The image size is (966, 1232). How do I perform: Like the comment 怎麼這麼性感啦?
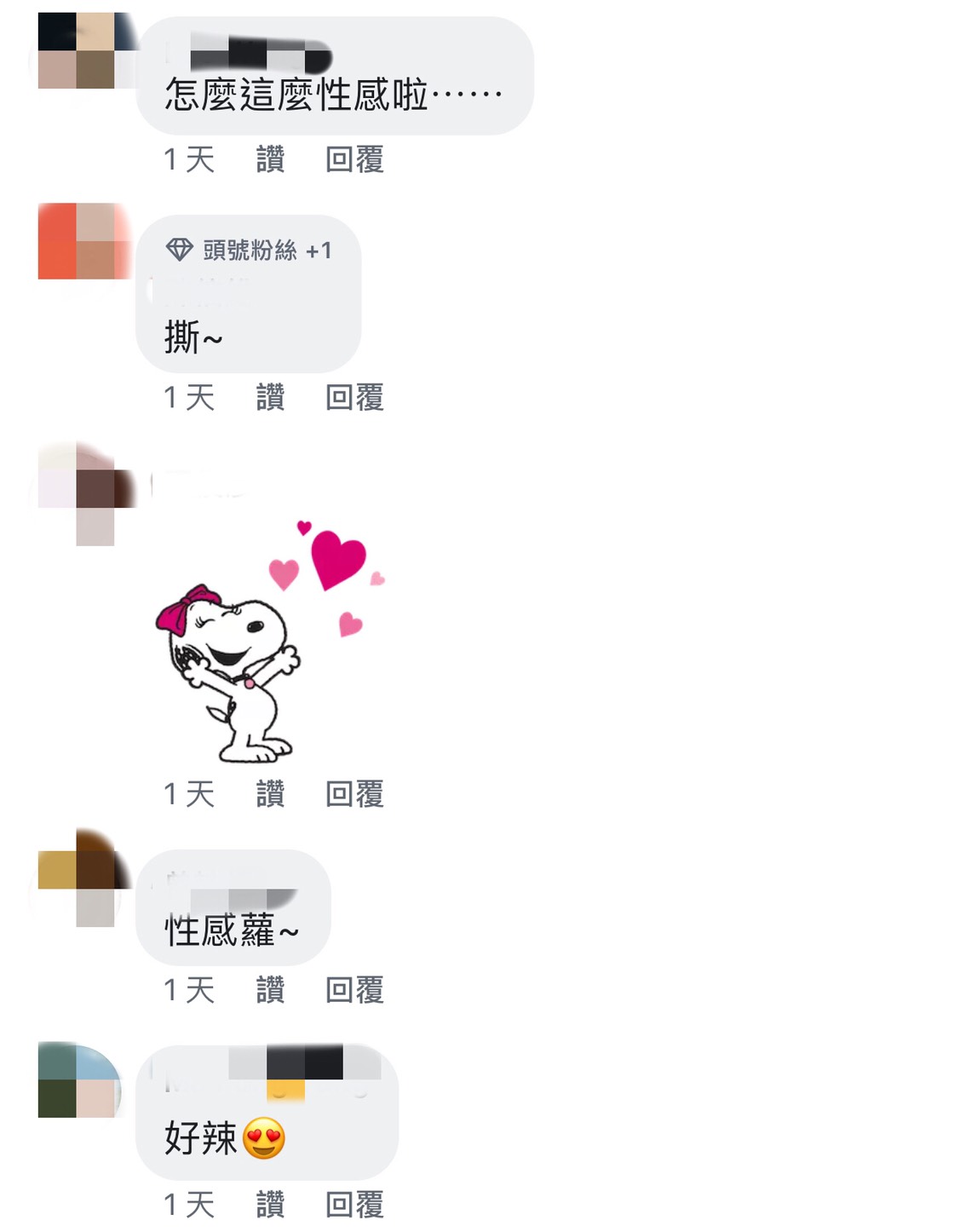[270, 159]
